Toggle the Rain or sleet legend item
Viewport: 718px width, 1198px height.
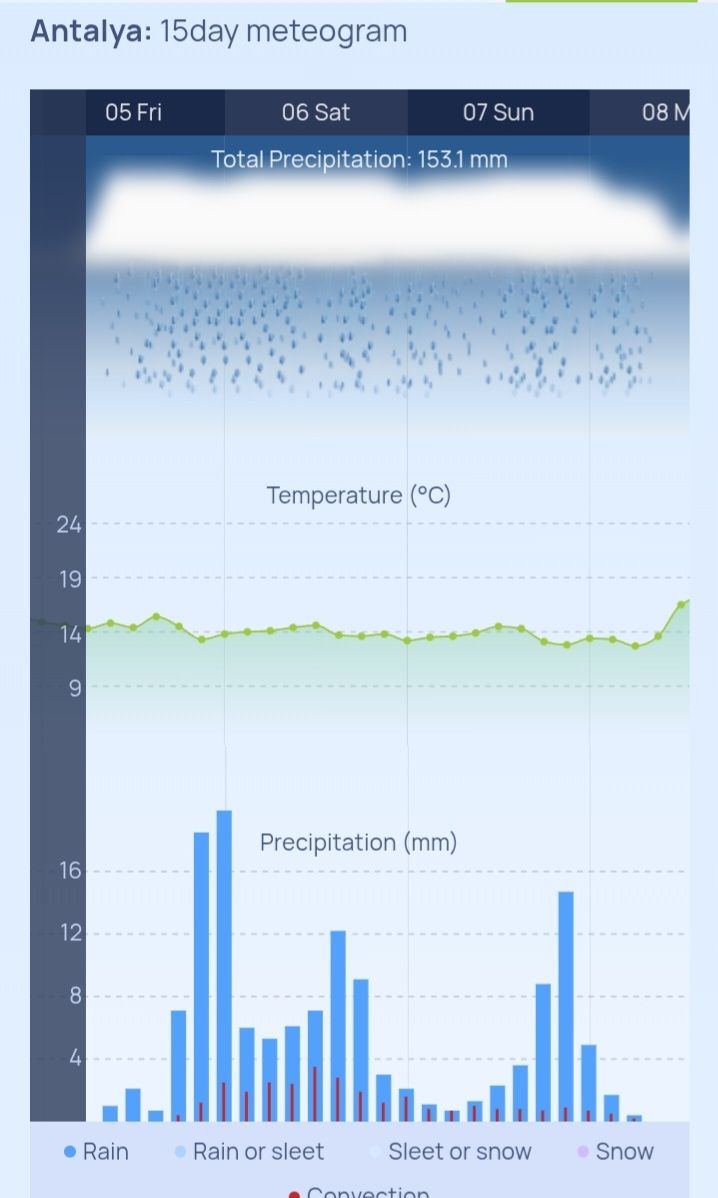pyautogui.click(x=249, y=1152)
